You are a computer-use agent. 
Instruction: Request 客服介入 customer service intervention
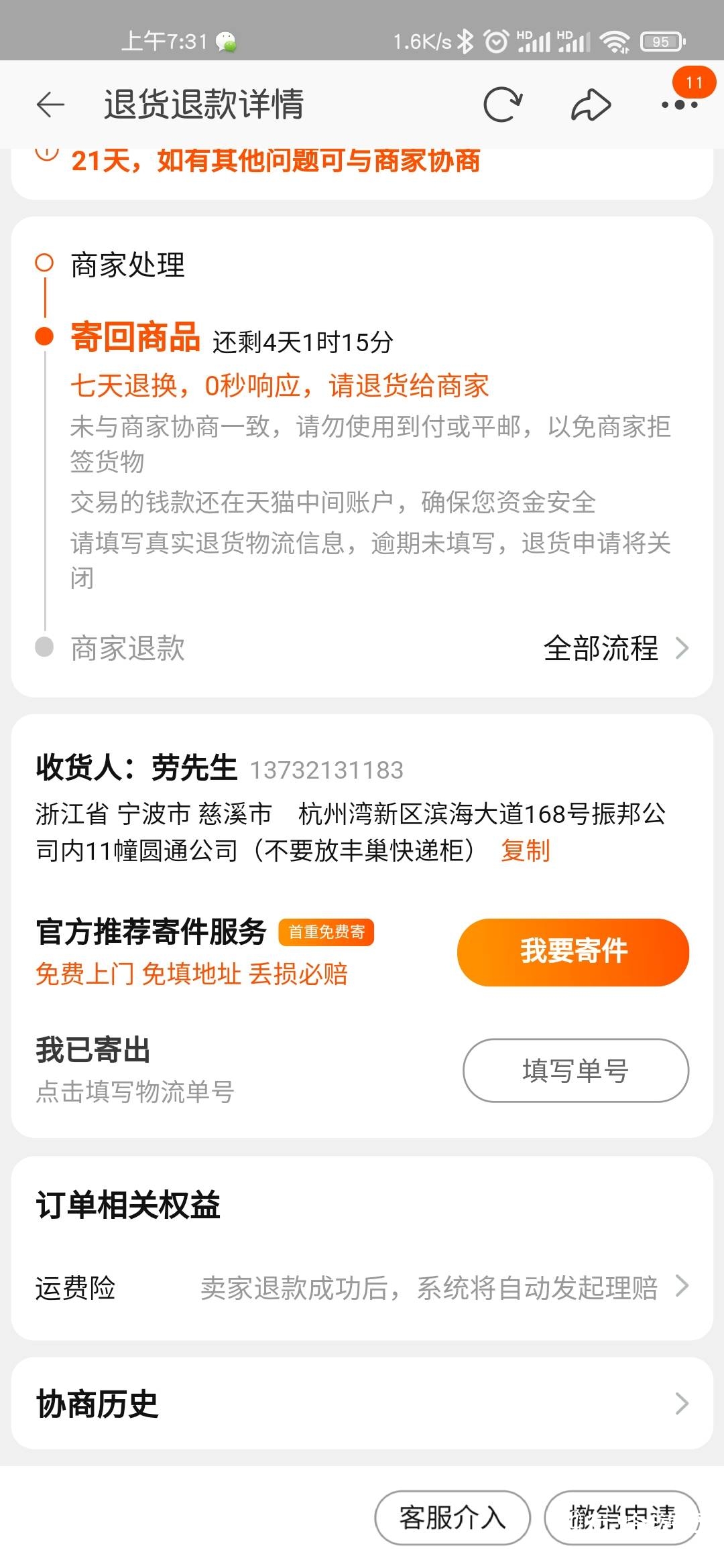[x=452, y=1518]
